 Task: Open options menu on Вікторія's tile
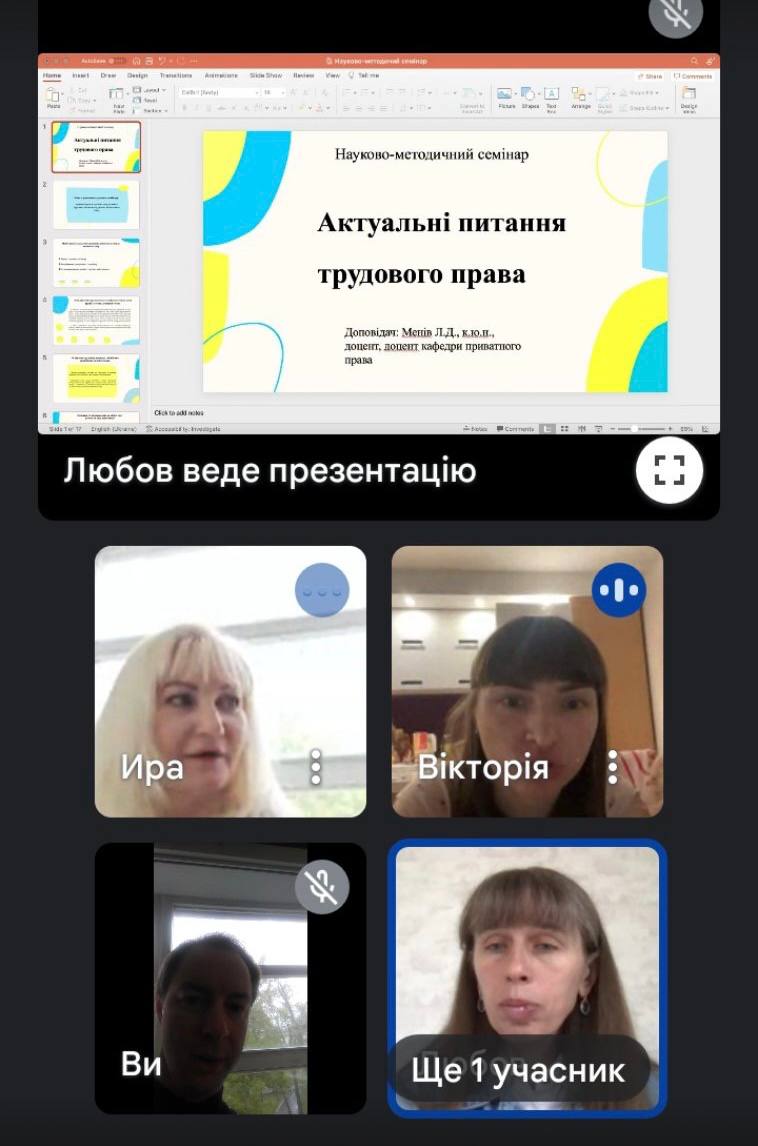click(613, 767)
